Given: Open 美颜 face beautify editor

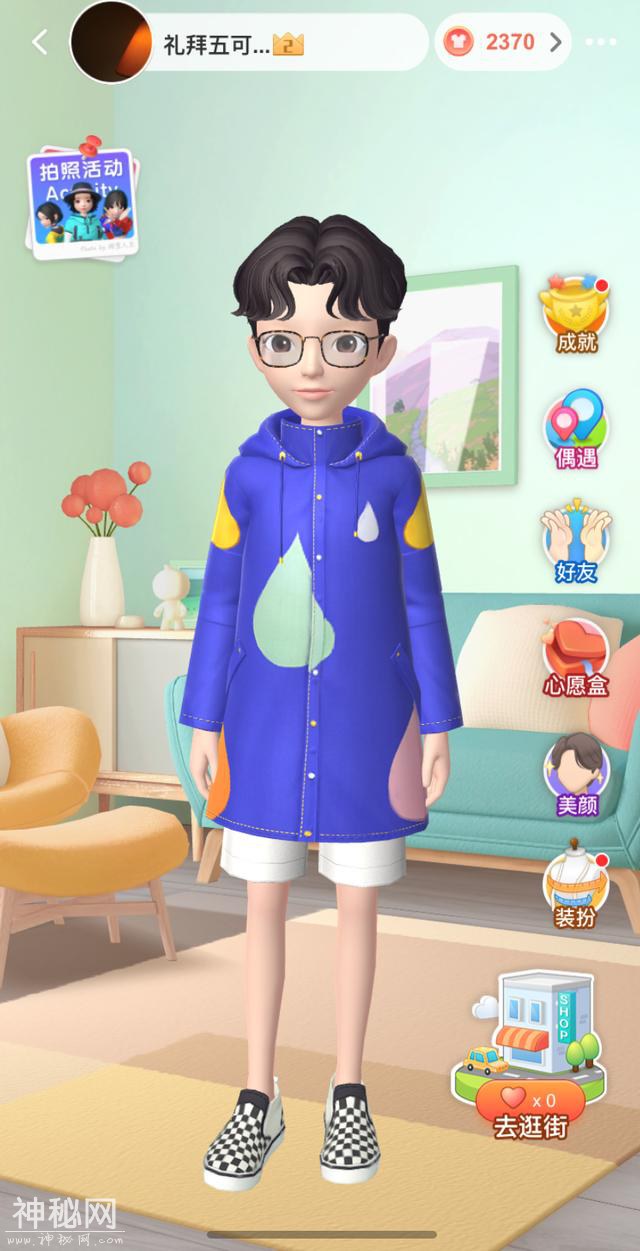Looking at the screenshot, I should (x=575, y=773).
